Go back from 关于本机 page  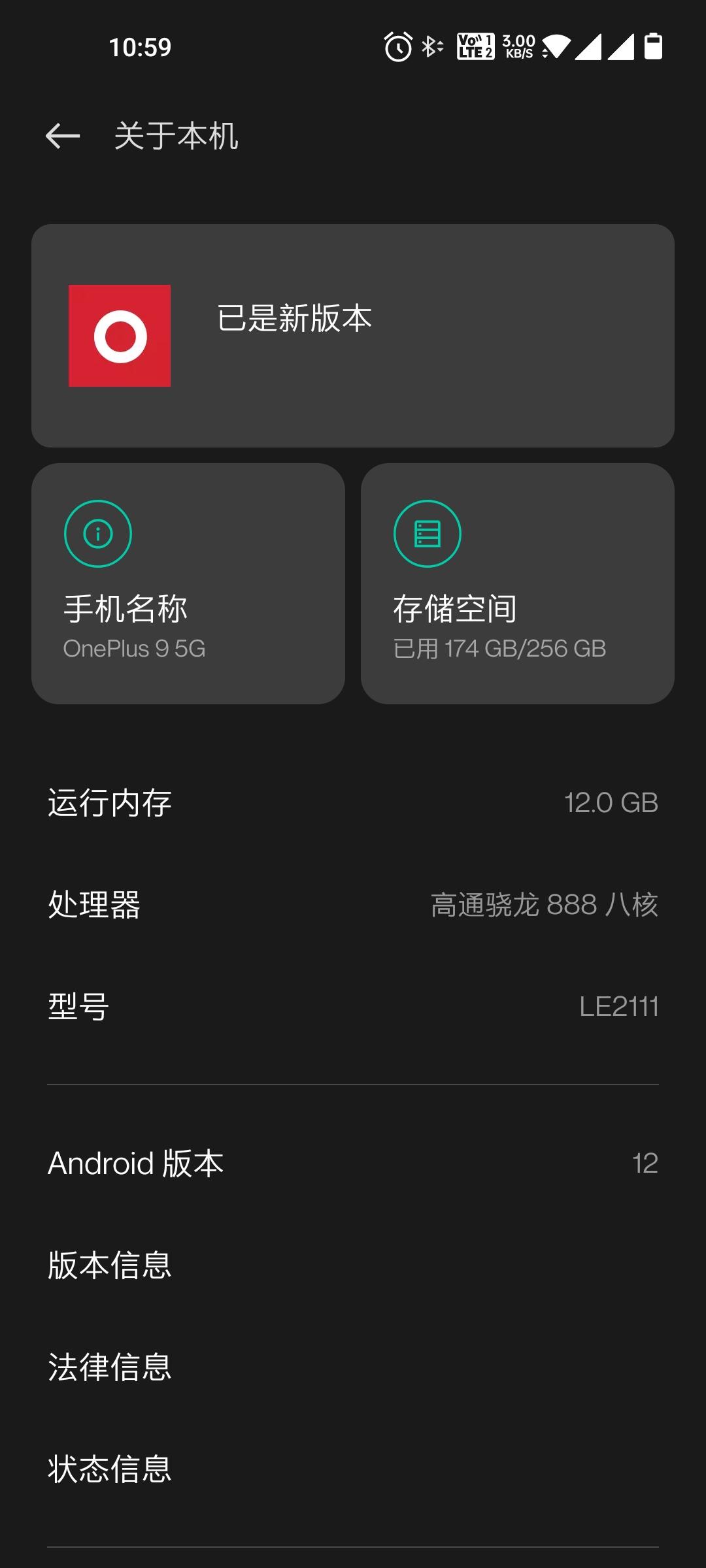[63, 136]
